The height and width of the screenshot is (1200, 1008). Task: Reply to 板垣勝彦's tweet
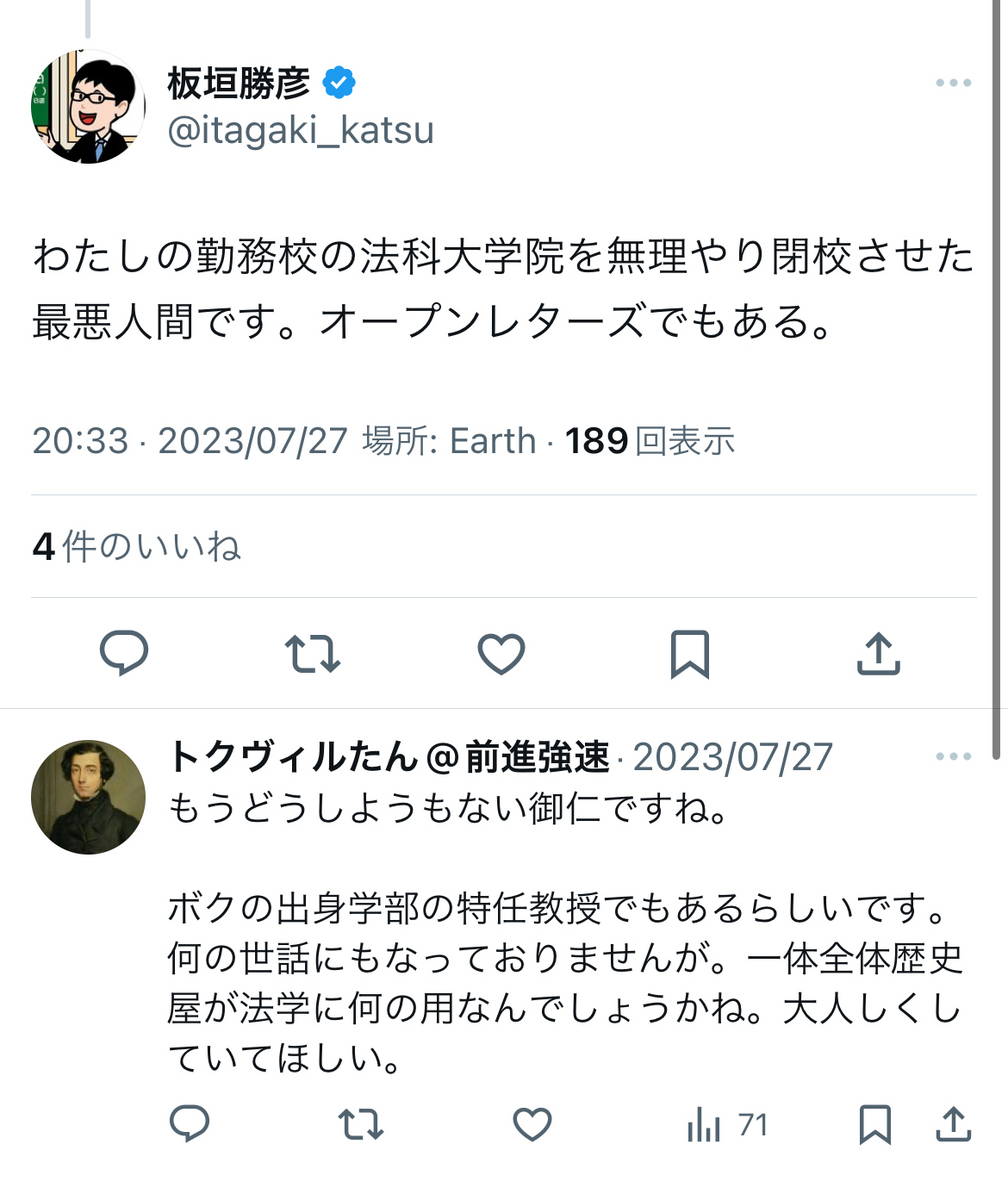coord(124,655)
